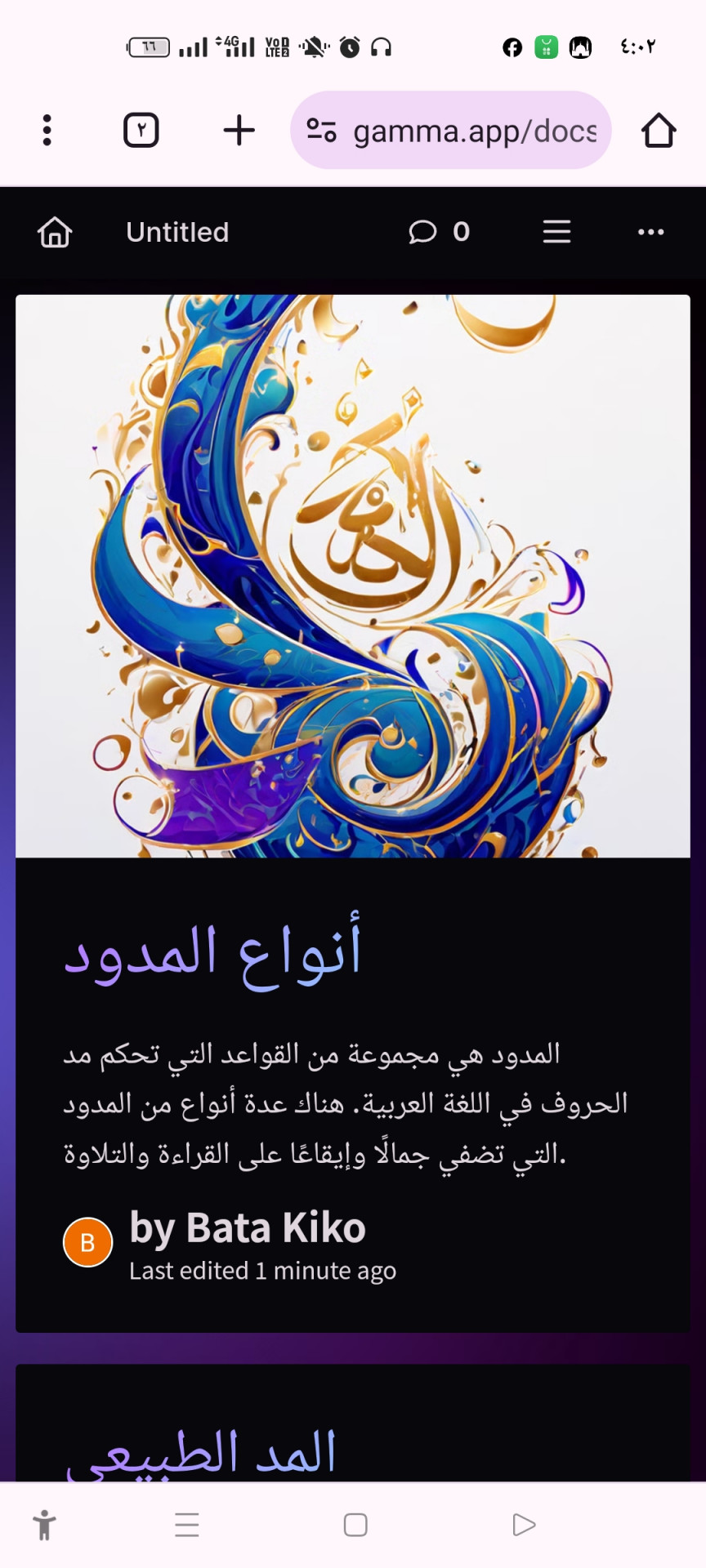Viewport: 706px width, 1568px height.
Task: Open Bata Kiko's author avatar
Action: click(87, 1242)
